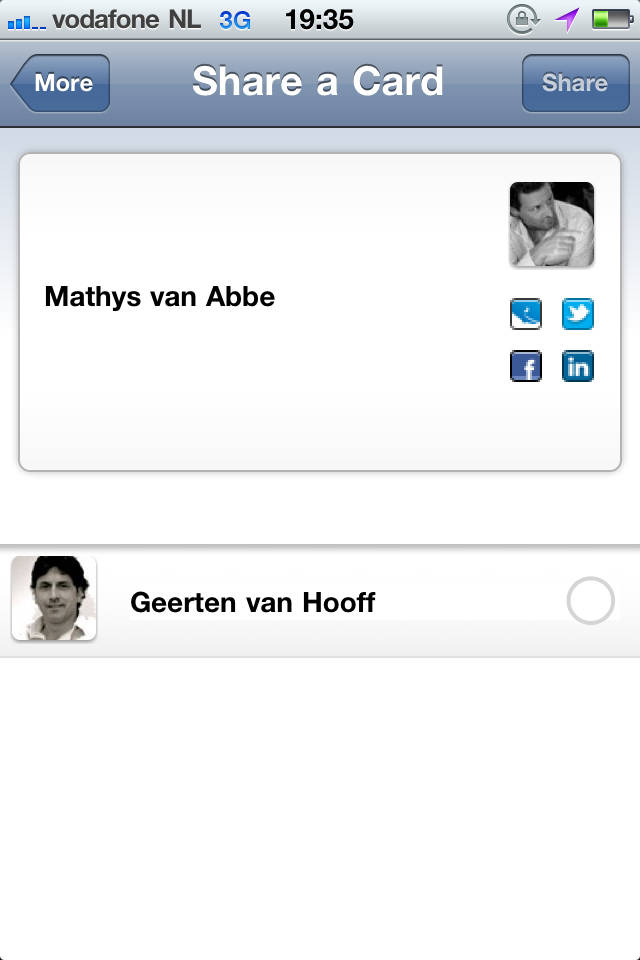Image resolution: width=640 pixels, height=960 pixels.
Task: Go back to More
Action: pyautogui.click(x=62, y=83)
